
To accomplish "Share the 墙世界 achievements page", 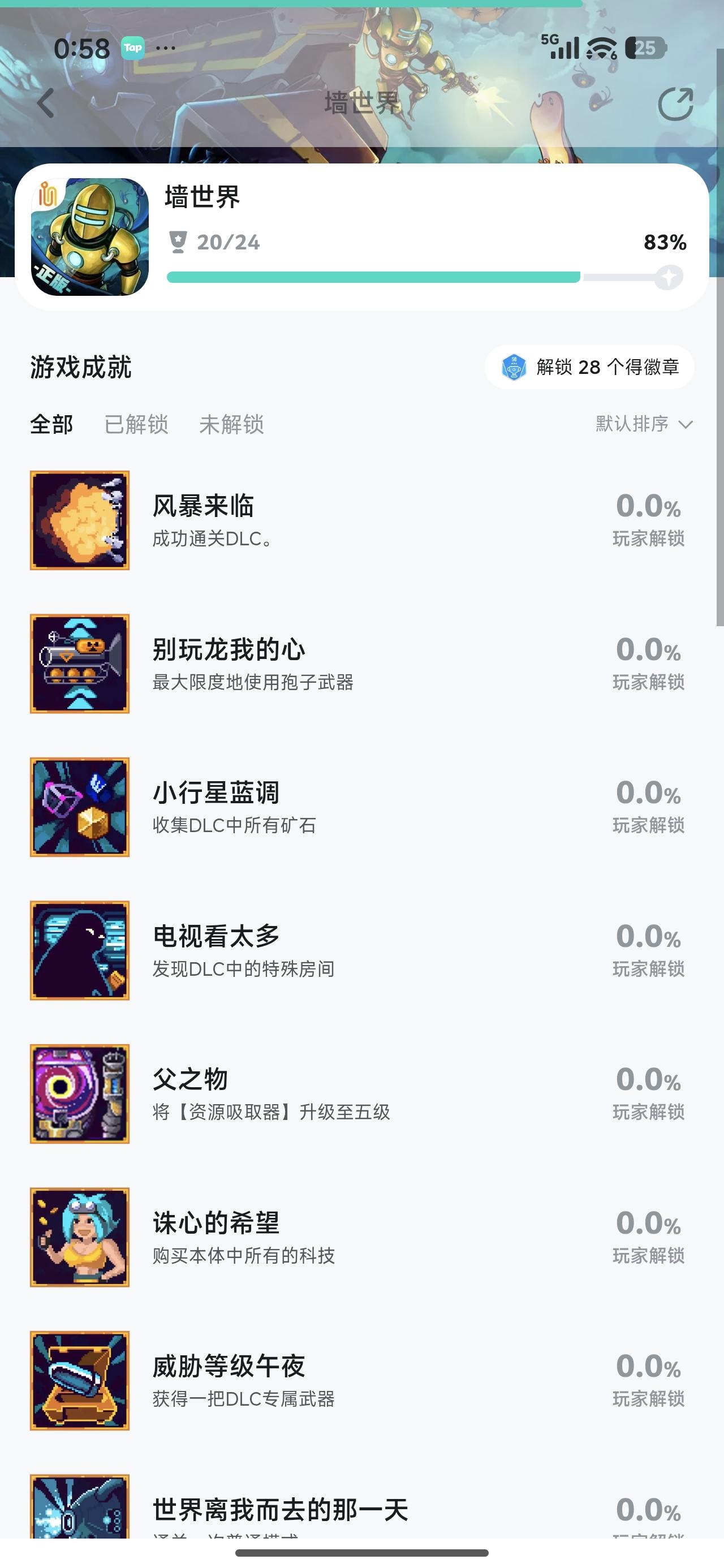I will (x=675, y=104).
